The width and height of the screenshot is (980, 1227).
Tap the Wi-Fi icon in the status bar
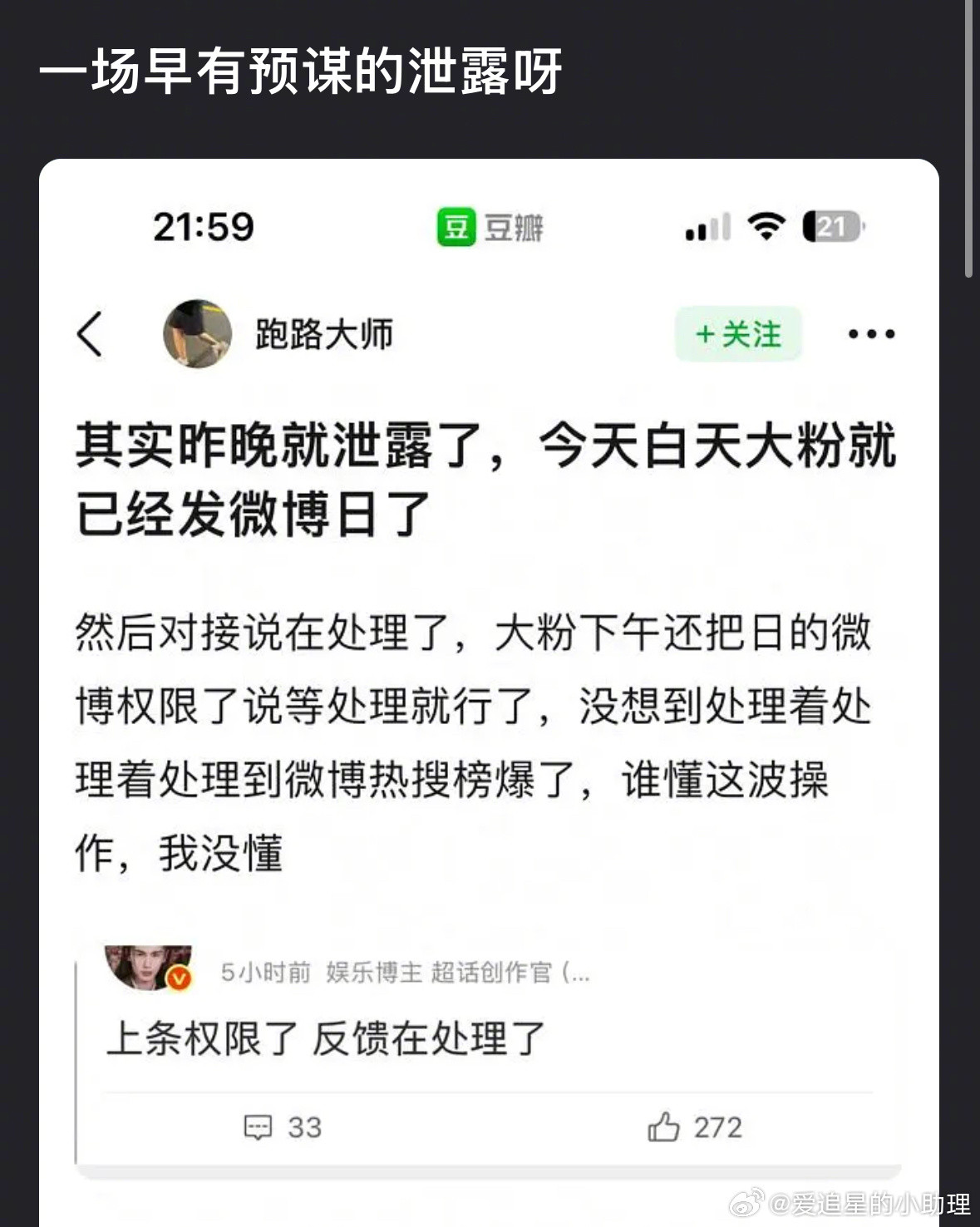click(x=764, y=225)
